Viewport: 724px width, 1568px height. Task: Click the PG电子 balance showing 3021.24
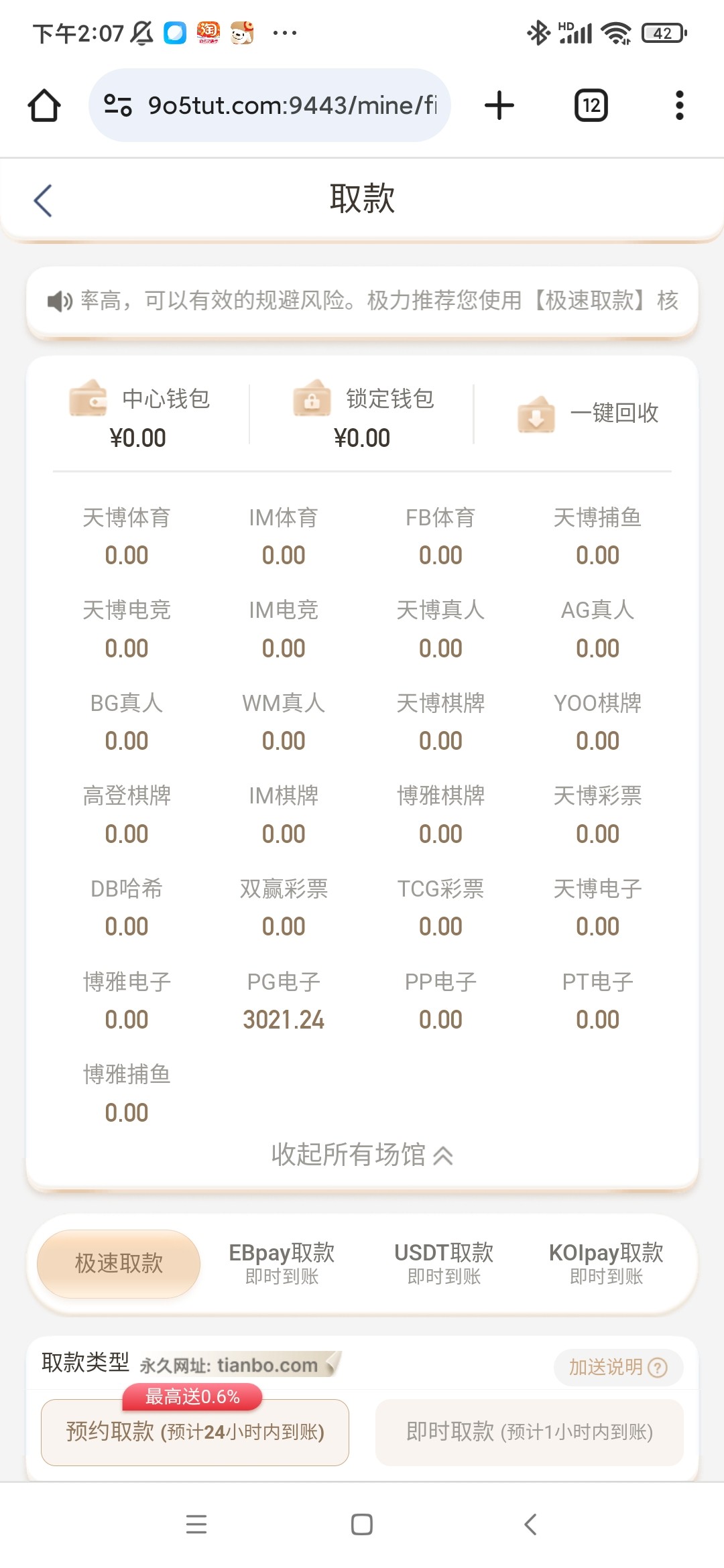point(284,1019)
